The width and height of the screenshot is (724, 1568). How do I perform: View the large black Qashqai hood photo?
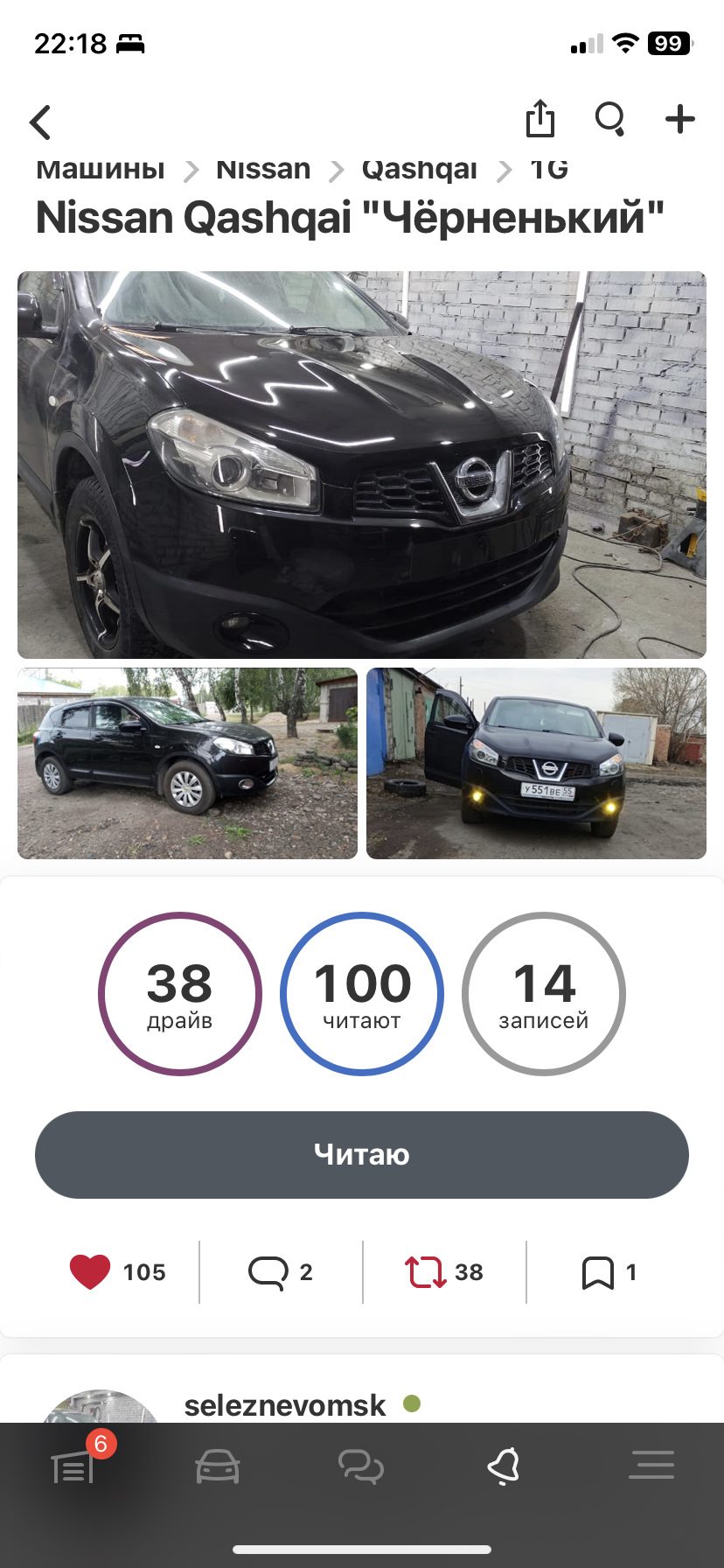362,465
